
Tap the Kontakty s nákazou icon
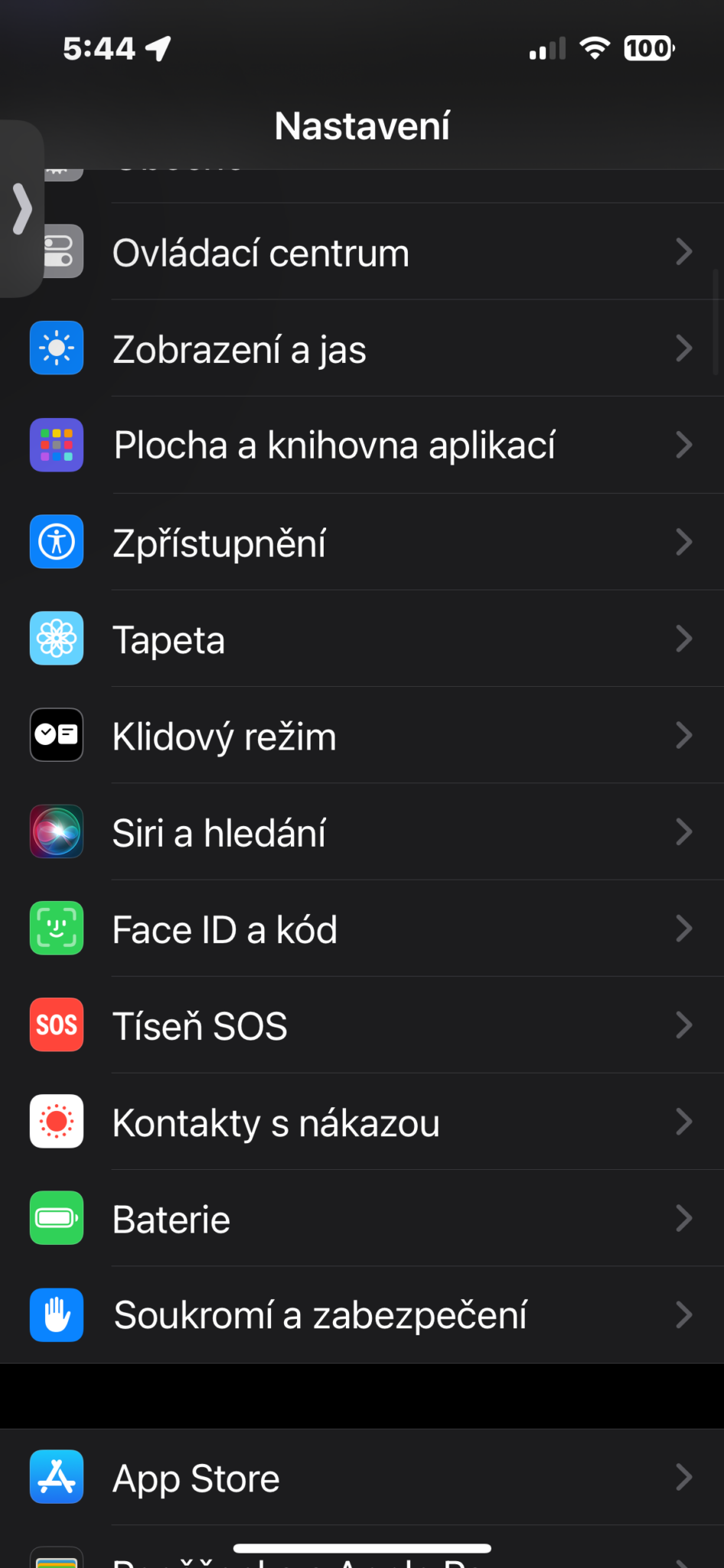pyautogui.click(x=57, y=1122)
